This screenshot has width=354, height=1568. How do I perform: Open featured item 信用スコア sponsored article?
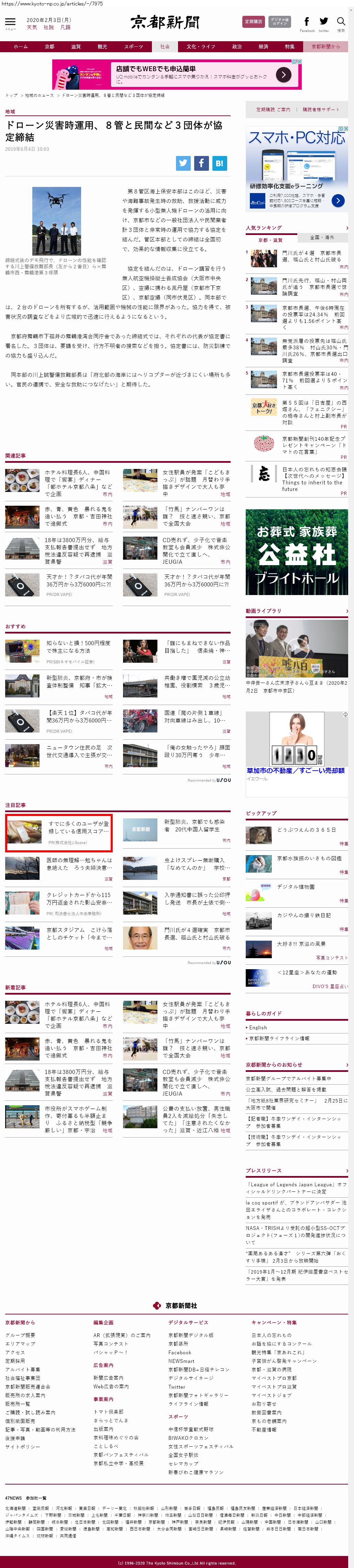(x=59, y=833)
